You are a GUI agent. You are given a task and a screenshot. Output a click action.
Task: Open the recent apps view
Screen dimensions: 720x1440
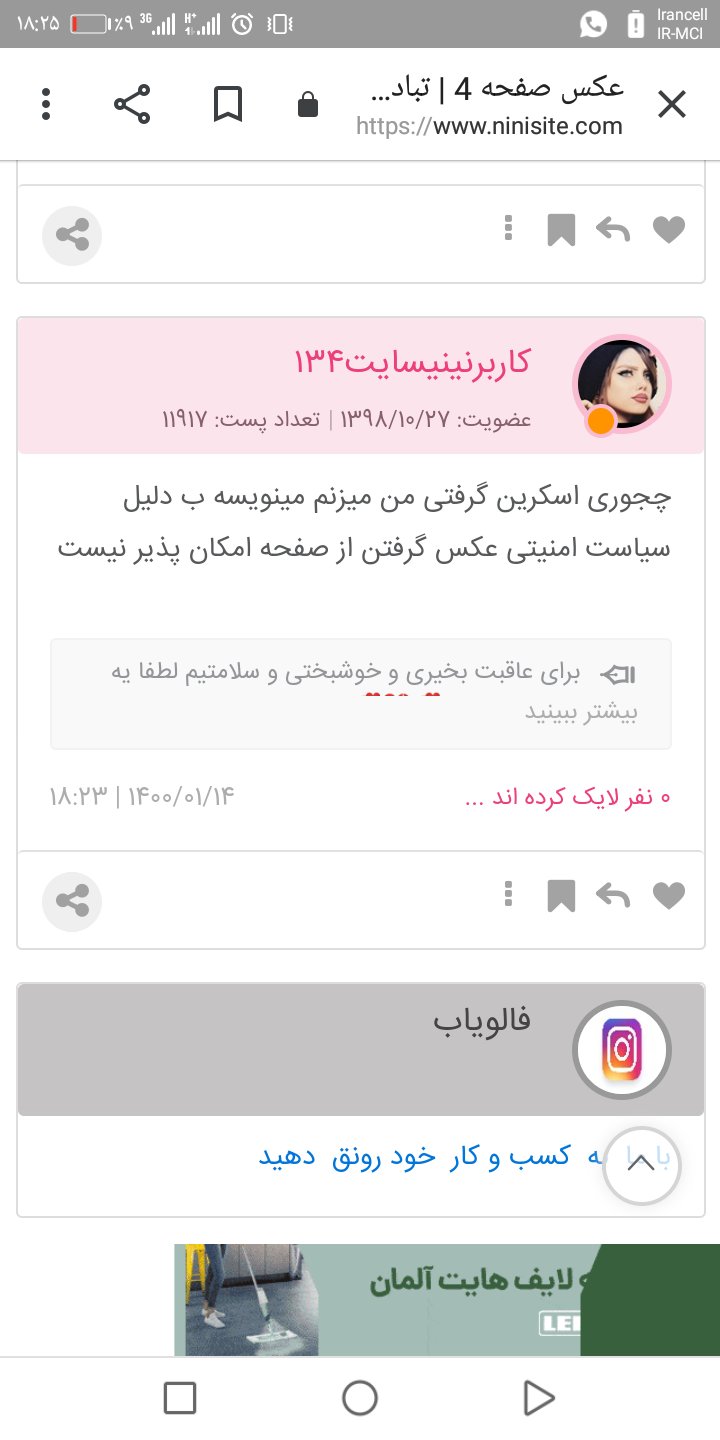[180, 1397]
